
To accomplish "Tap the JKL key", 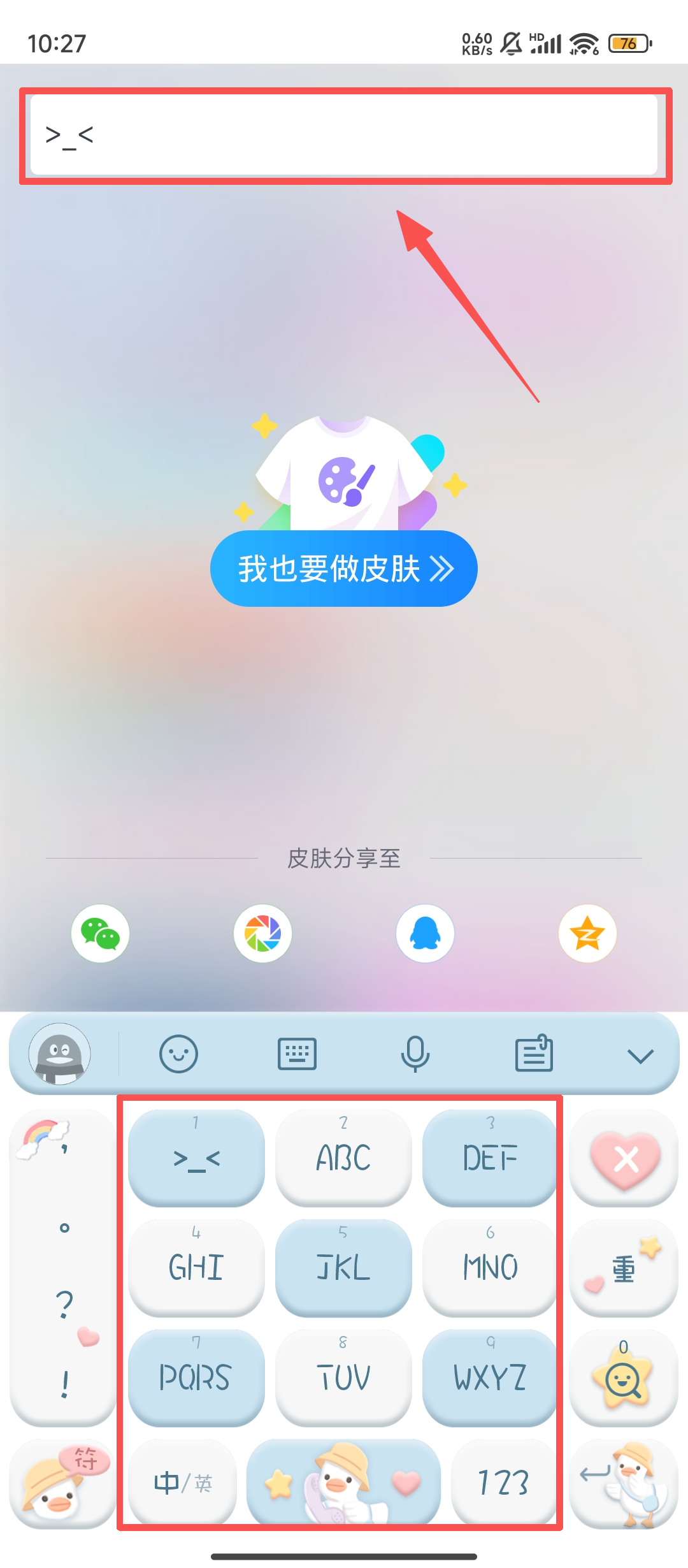I will coord(343,1267).
